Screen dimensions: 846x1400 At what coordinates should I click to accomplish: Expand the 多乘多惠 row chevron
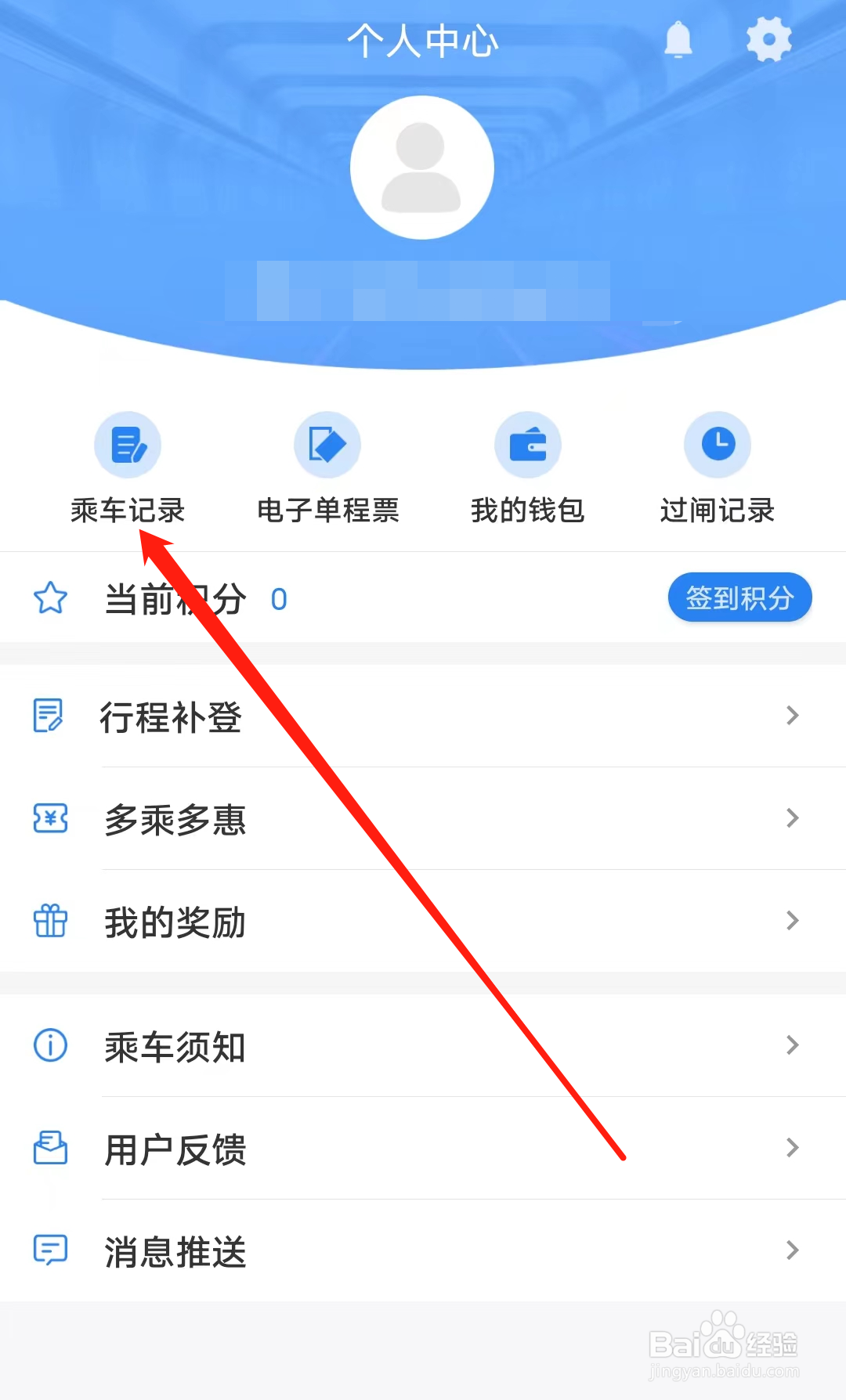pyautogui.click(x=792, y=818)
